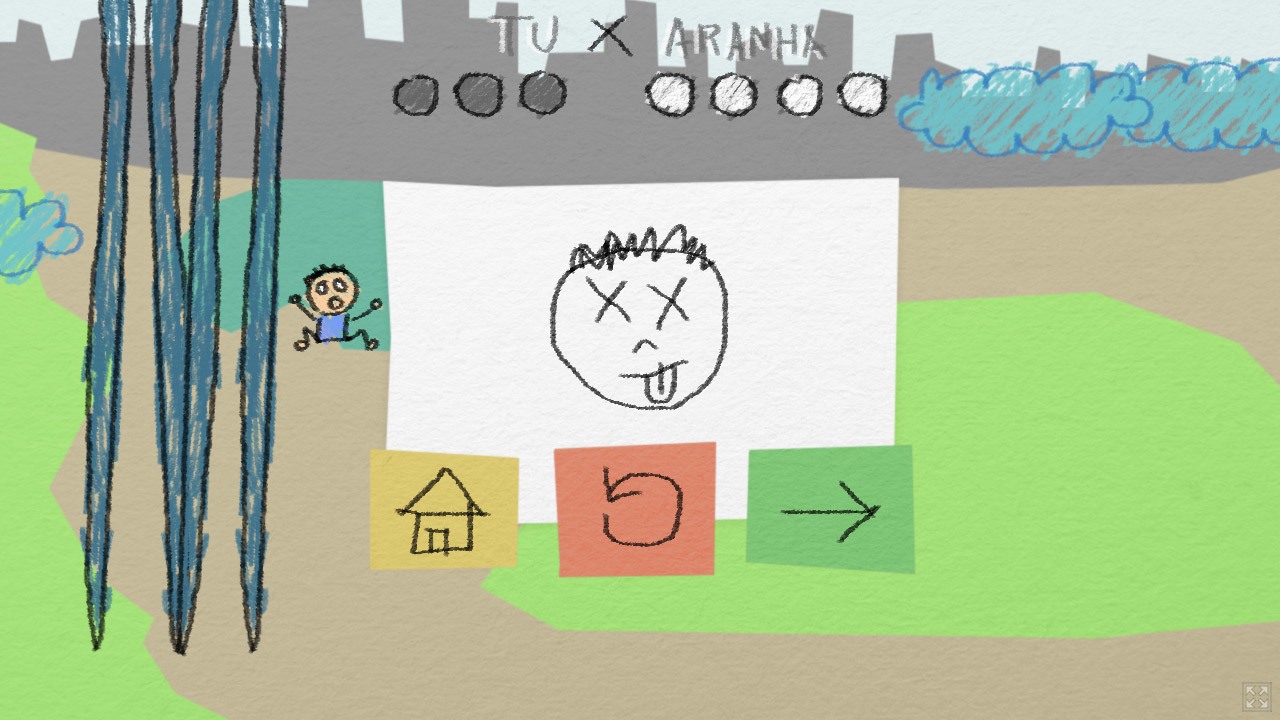Toggle fullscreen mode
This screenshot has width=1280, height=720.
(x=1256, y=697)
